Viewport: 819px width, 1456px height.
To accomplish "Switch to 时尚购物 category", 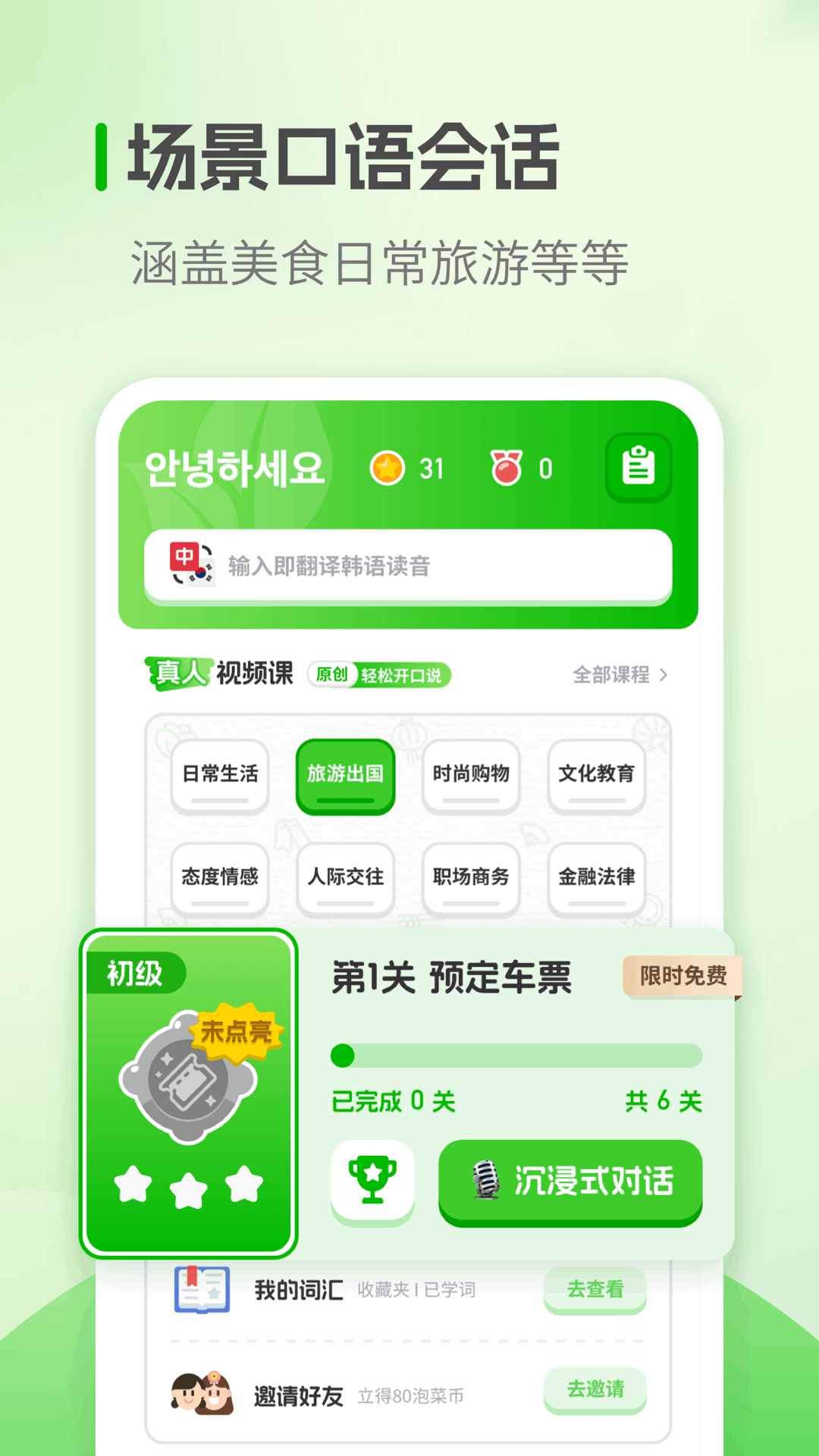I will [471, 775].
